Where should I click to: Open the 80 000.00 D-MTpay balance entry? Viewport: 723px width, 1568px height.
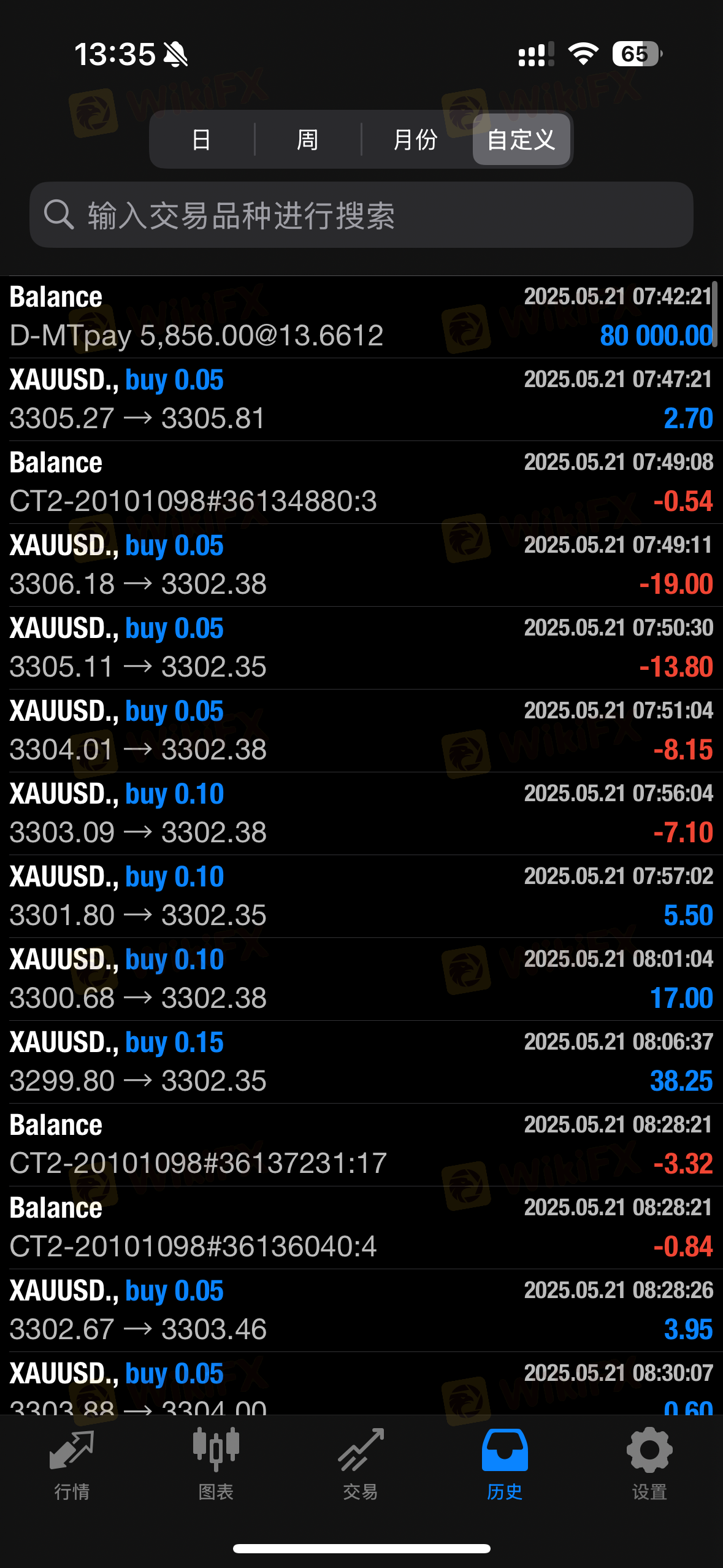coord(361,317)
